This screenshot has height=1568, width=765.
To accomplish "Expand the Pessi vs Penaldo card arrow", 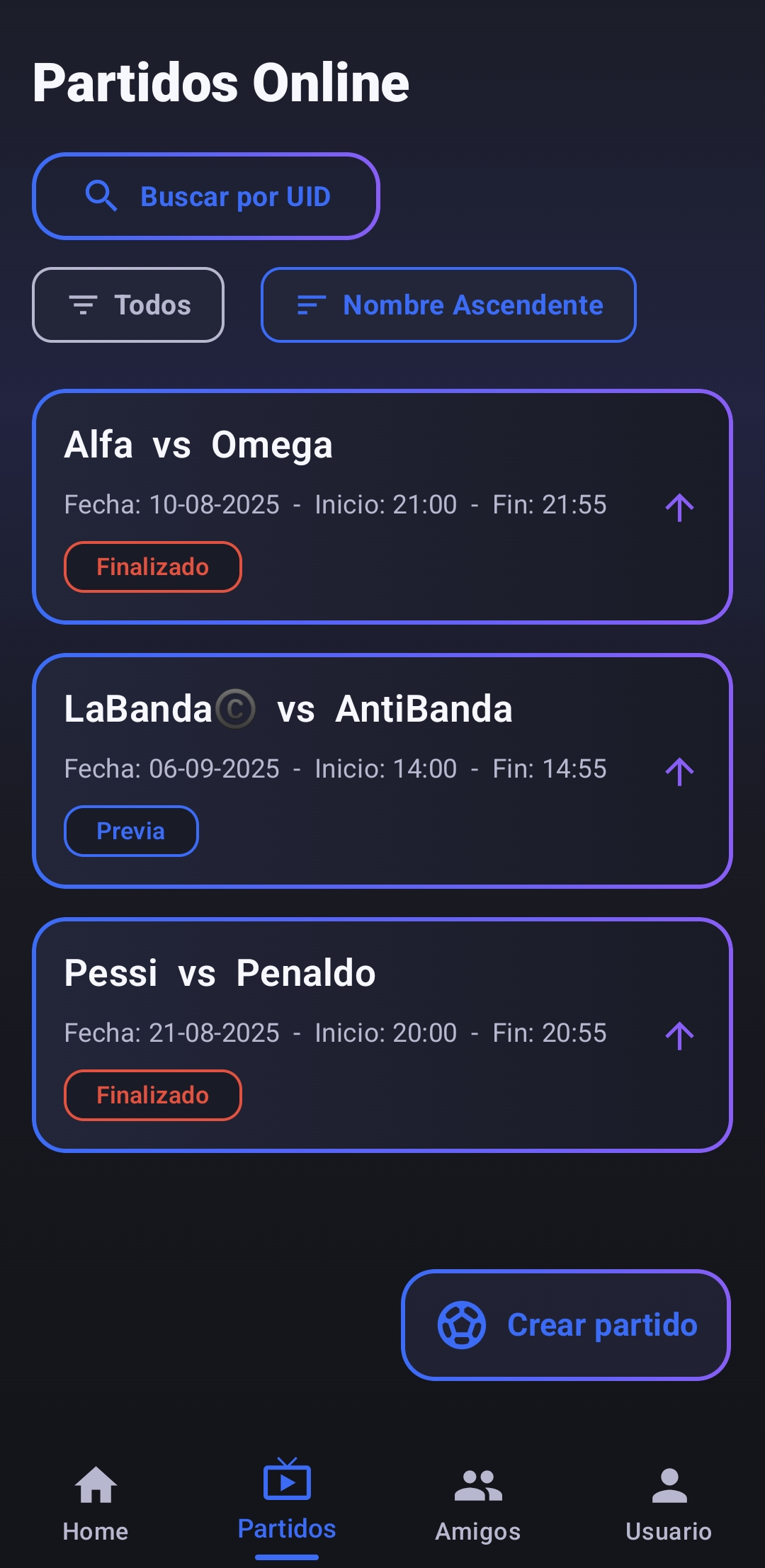I will 679,1035.
